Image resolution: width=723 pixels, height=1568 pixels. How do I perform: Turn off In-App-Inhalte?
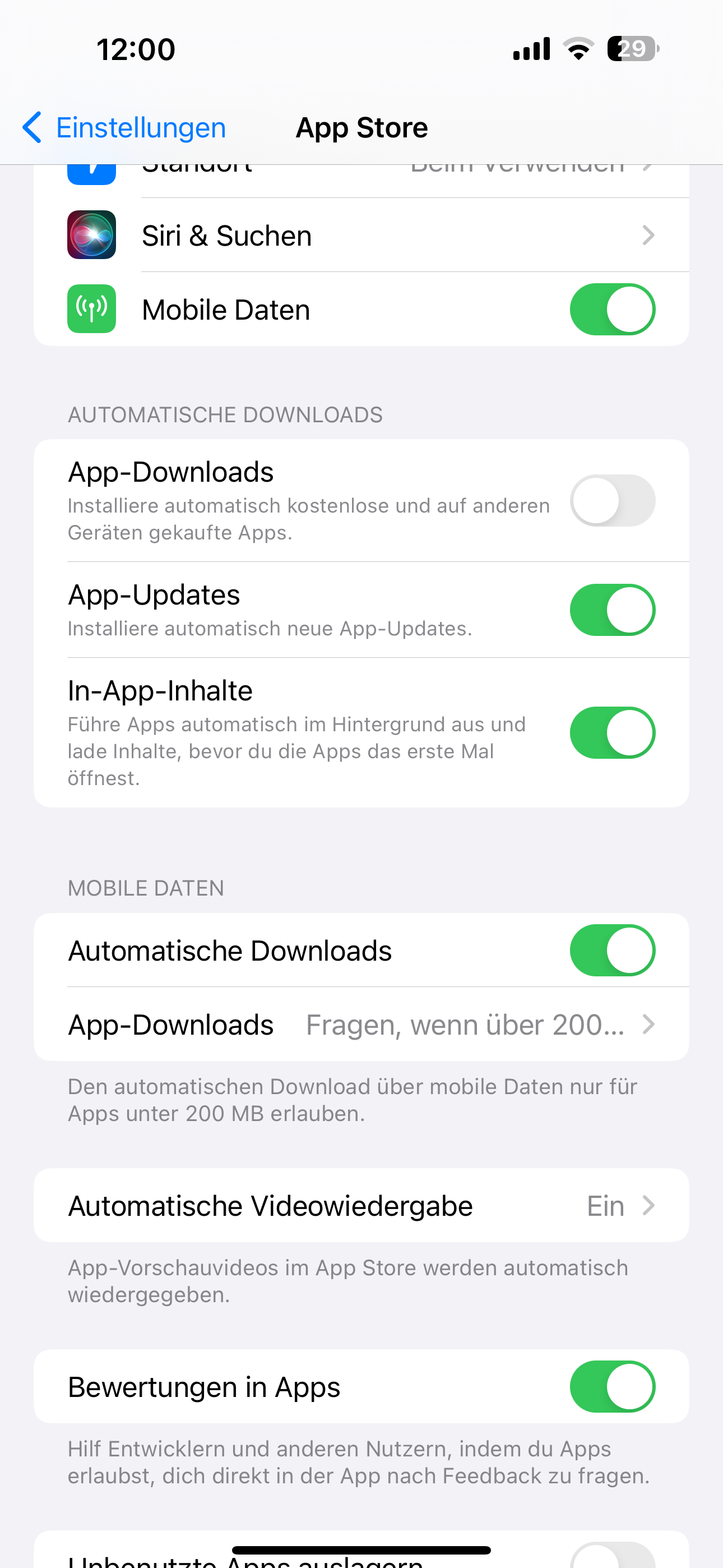pyautogui.click(x=611, y=732)
